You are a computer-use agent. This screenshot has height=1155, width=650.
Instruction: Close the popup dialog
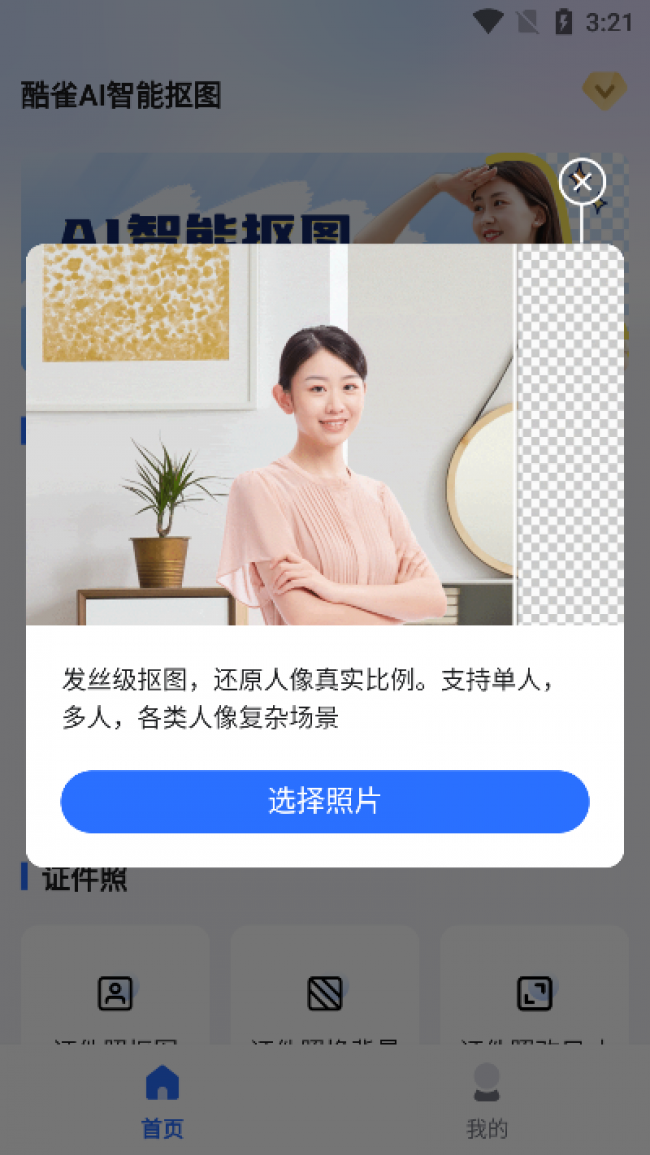click(582, 182)
